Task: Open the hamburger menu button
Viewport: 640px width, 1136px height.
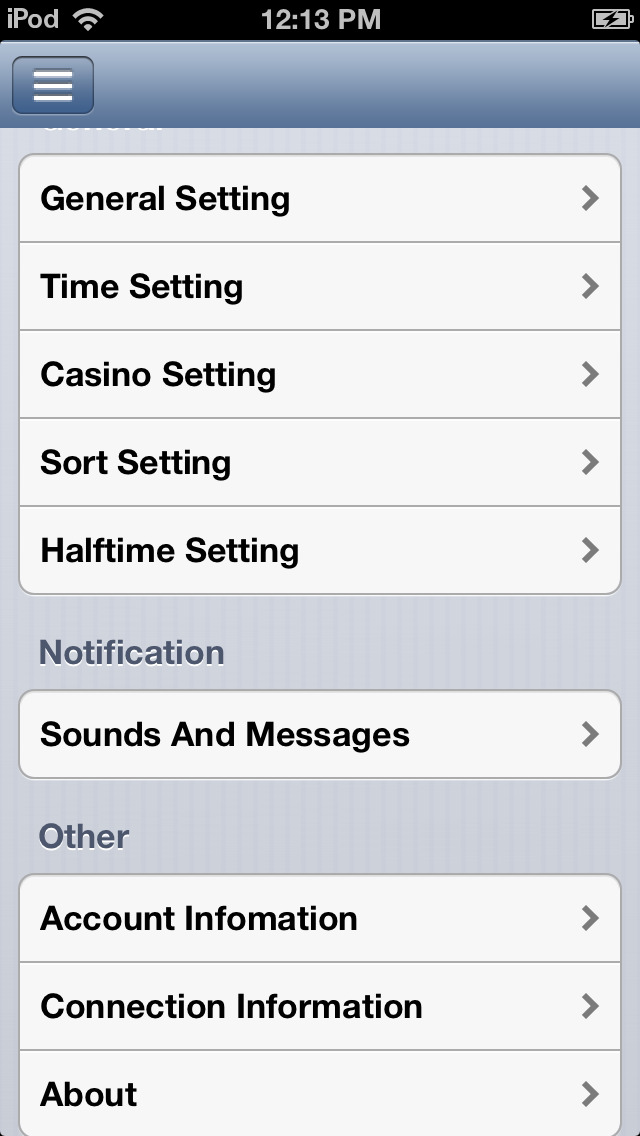Action: (x=53, y=85)
